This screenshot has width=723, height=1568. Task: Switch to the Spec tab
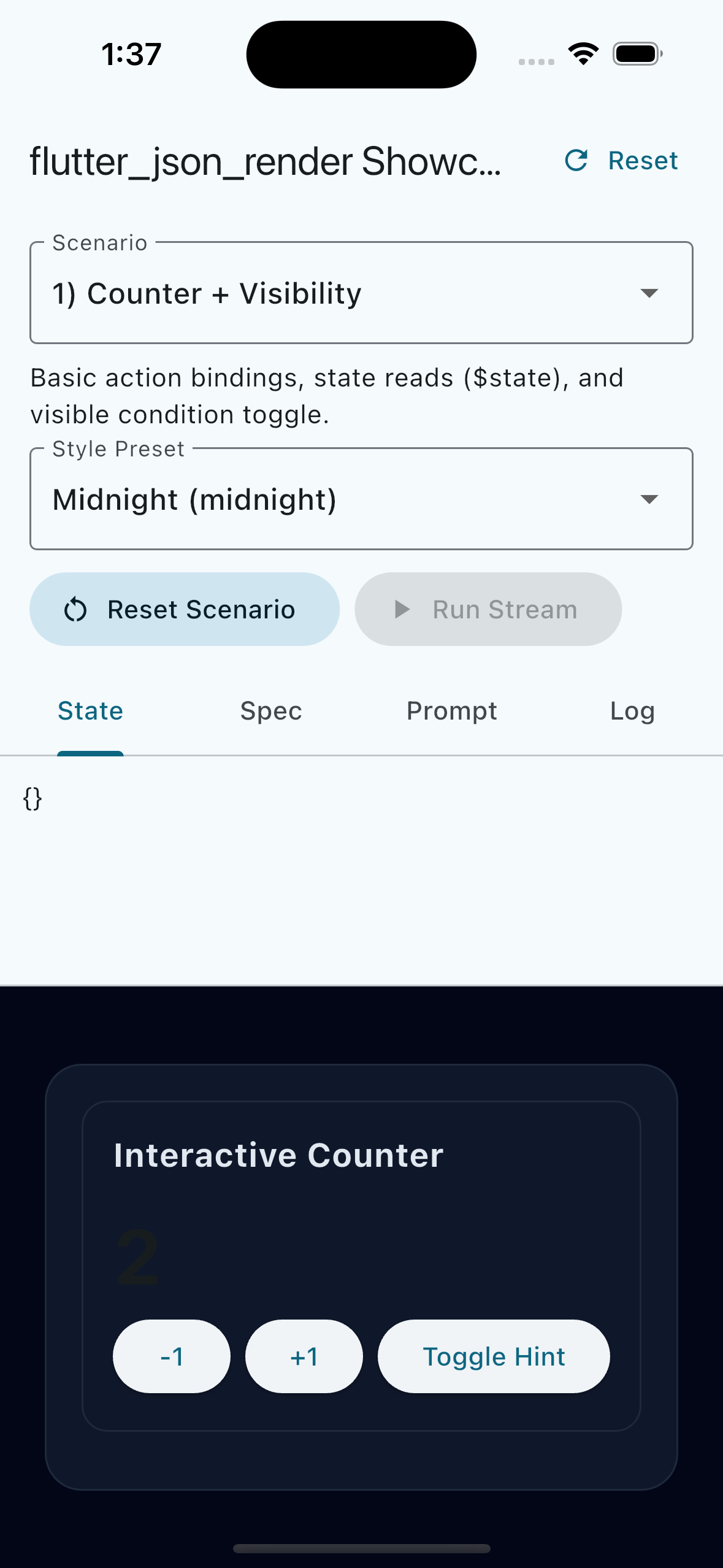270,710
